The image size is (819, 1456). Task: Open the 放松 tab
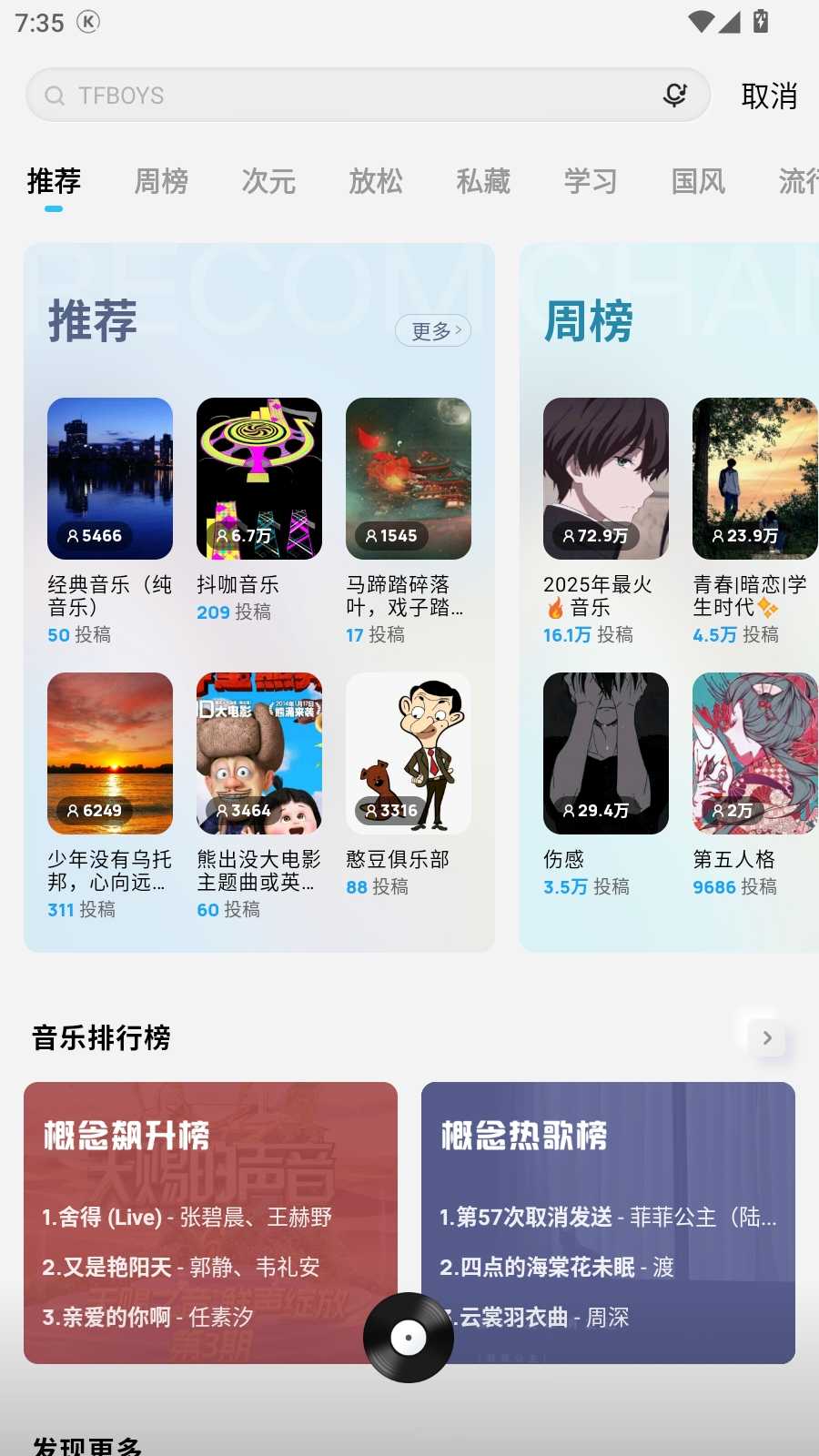click(376, 181)
